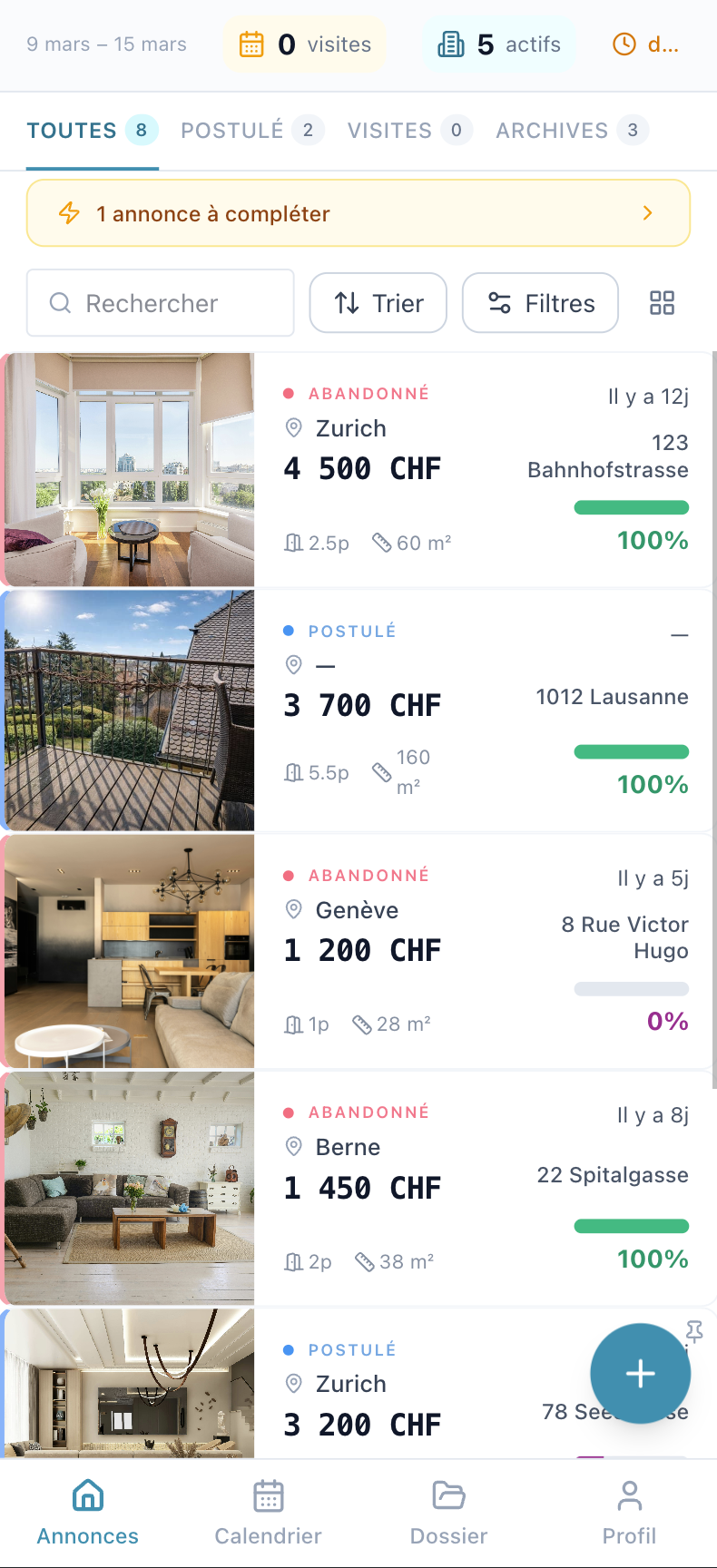Open the Profil section
This screenshot has height=1568, width=717.
point(629,1511)
